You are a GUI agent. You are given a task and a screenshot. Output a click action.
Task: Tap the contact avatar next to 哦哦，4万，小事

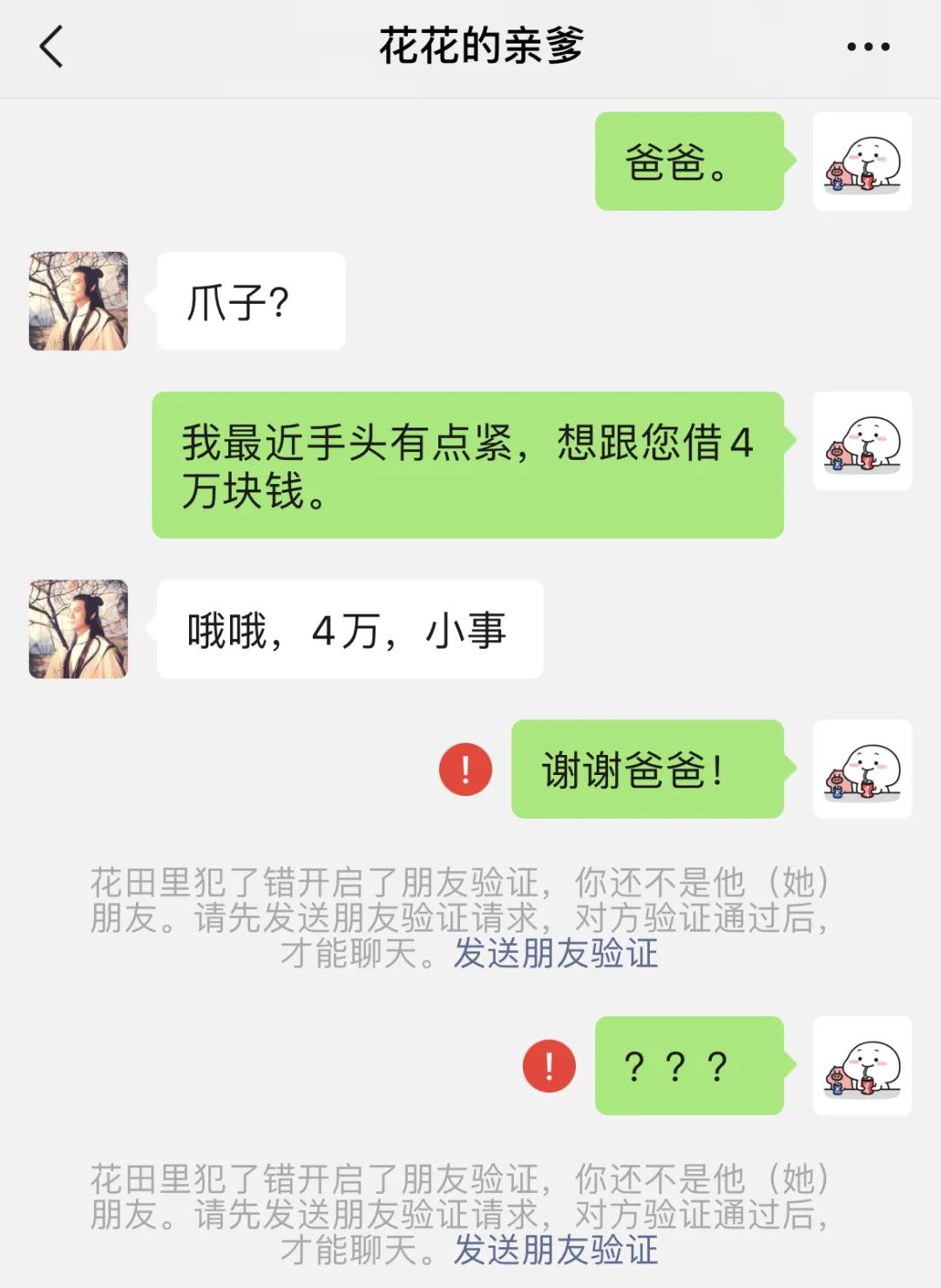pyautogui.click(x=78, y=627)
